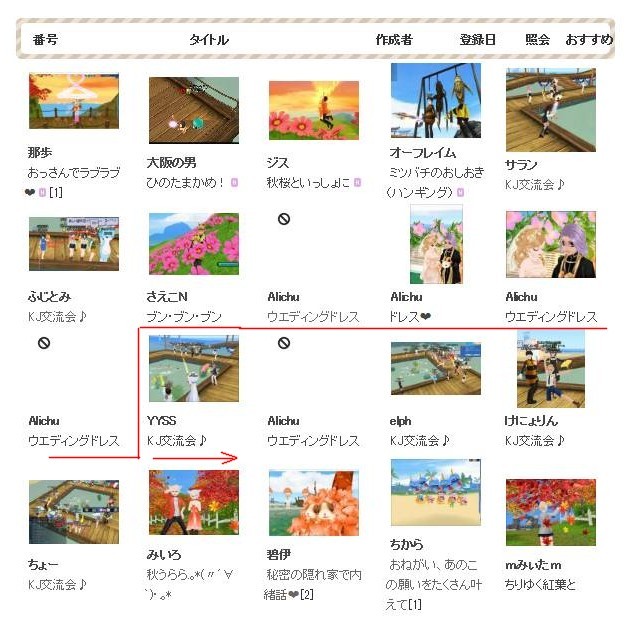
Task: Open けにょりん's KJ交流会 post
Action: 550,368
